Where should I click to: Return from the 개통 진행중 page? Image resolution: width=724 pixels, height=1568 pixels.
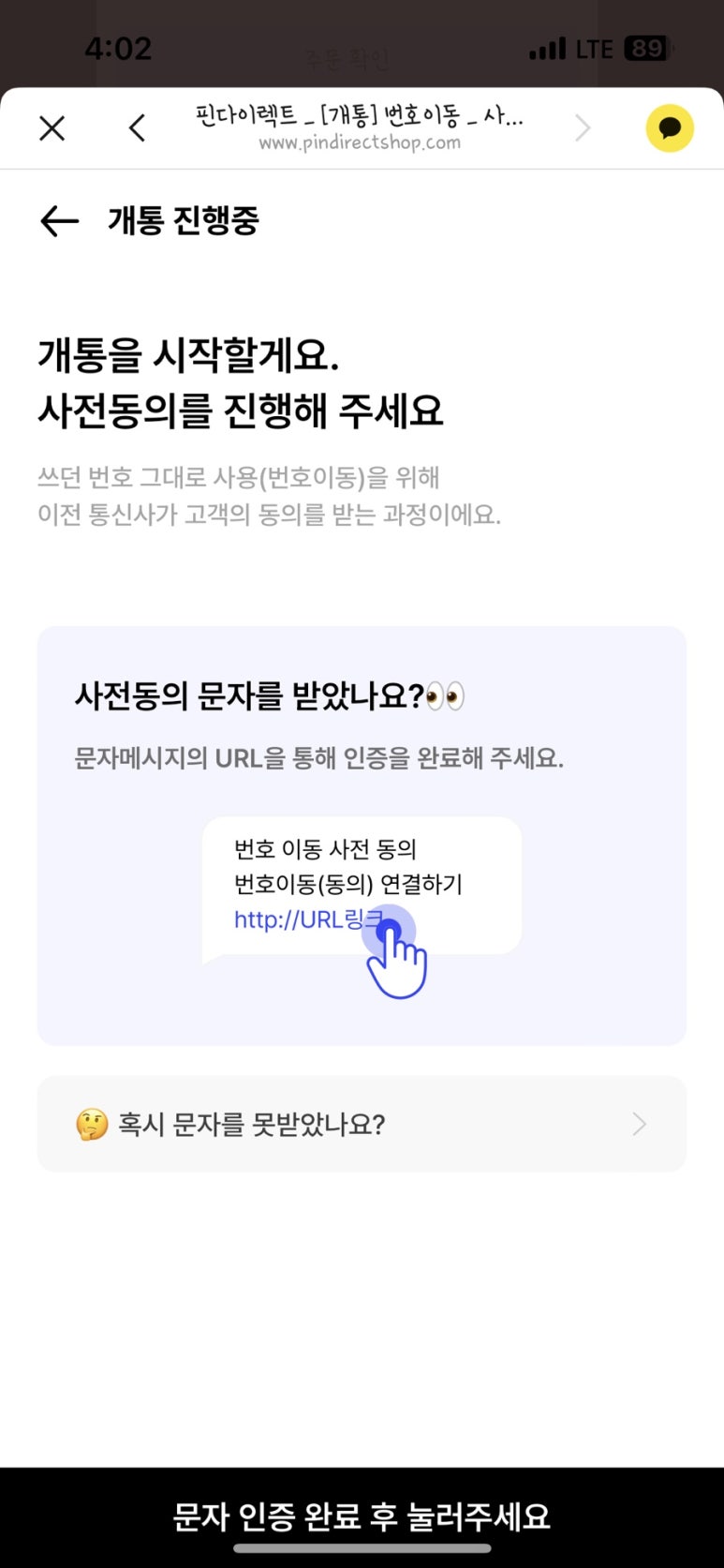coord(59,221)
